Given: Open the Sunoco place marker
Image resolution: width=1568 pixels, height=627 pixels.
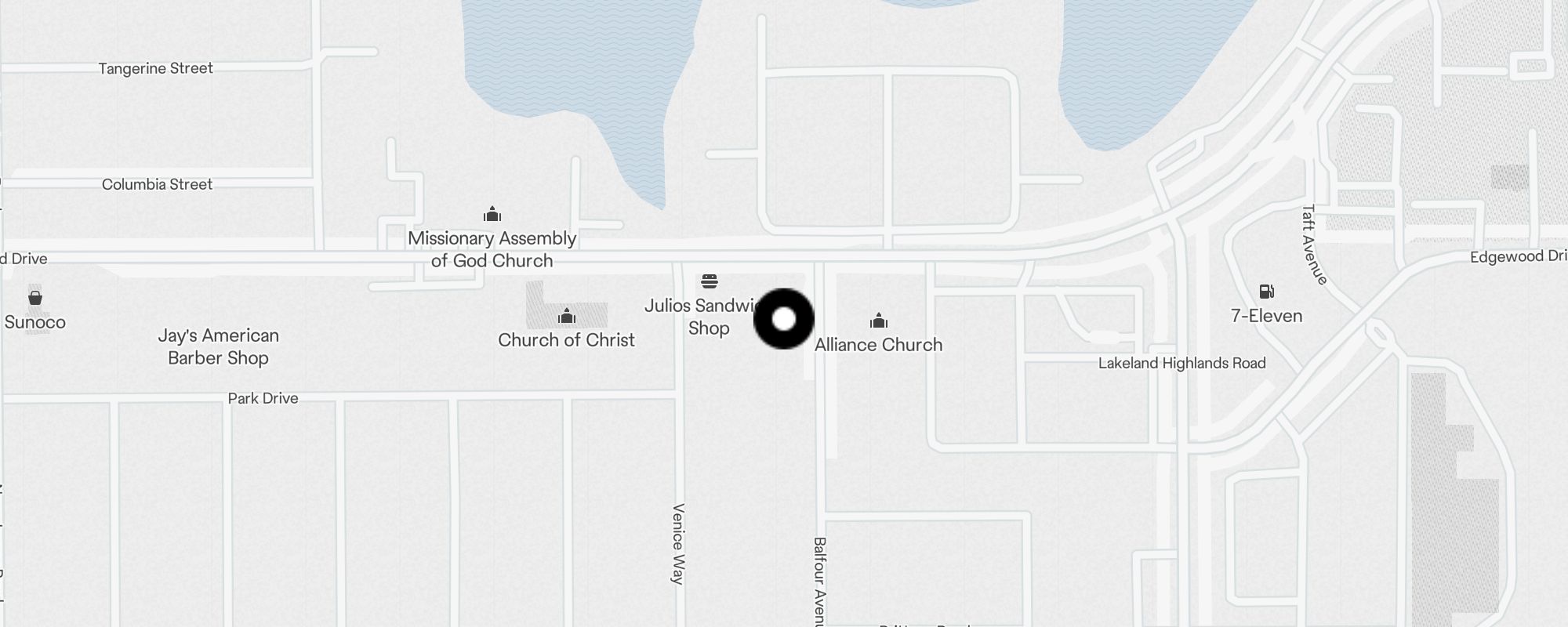Looking at the screenshot, I should (x=35, y=298).
